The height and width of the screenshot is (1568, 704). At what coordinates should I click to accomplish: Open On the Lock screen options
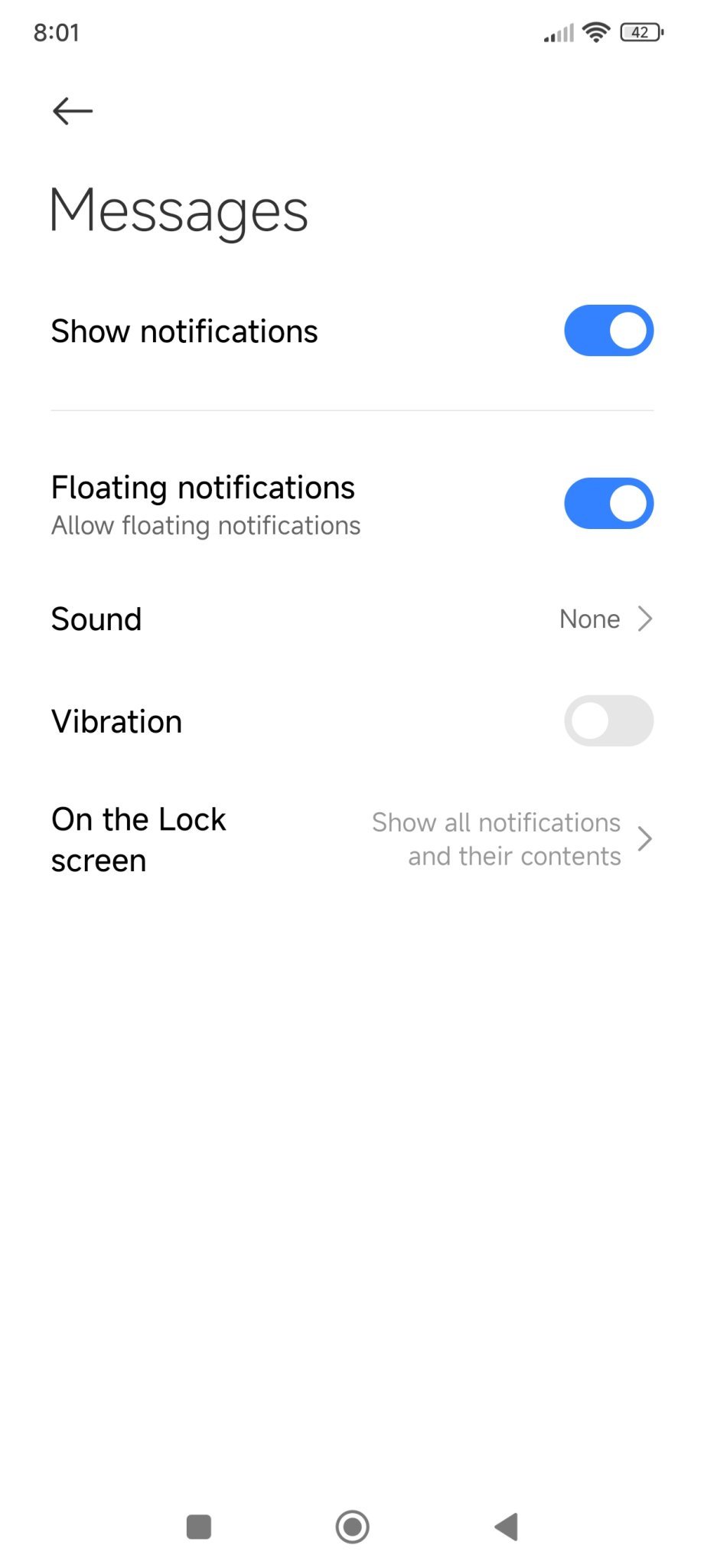(x=352, y=839)
